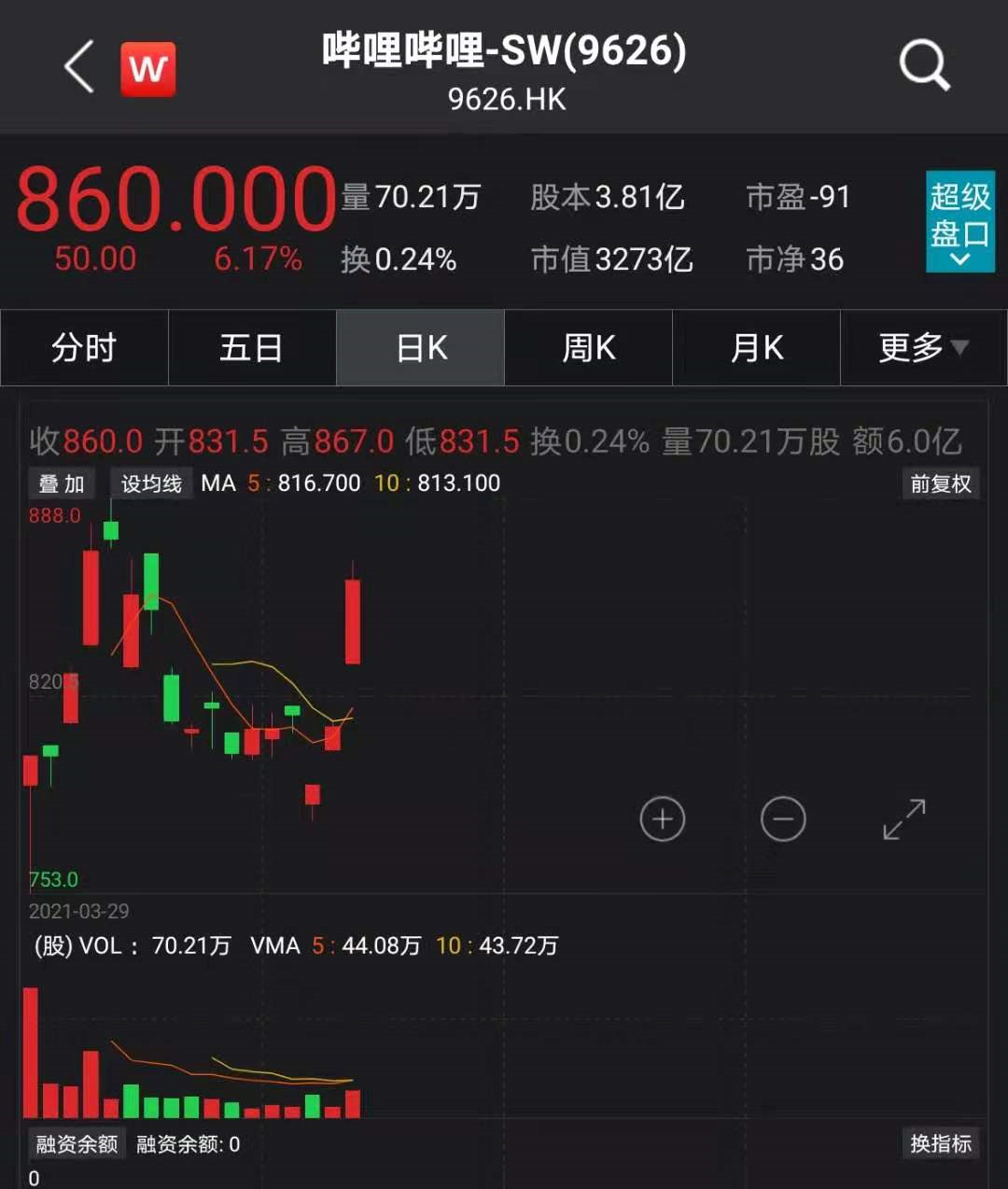The image size is (1008, 1189).
Task: Tap the 叠加 overlay button
Action: click(62, 483)
